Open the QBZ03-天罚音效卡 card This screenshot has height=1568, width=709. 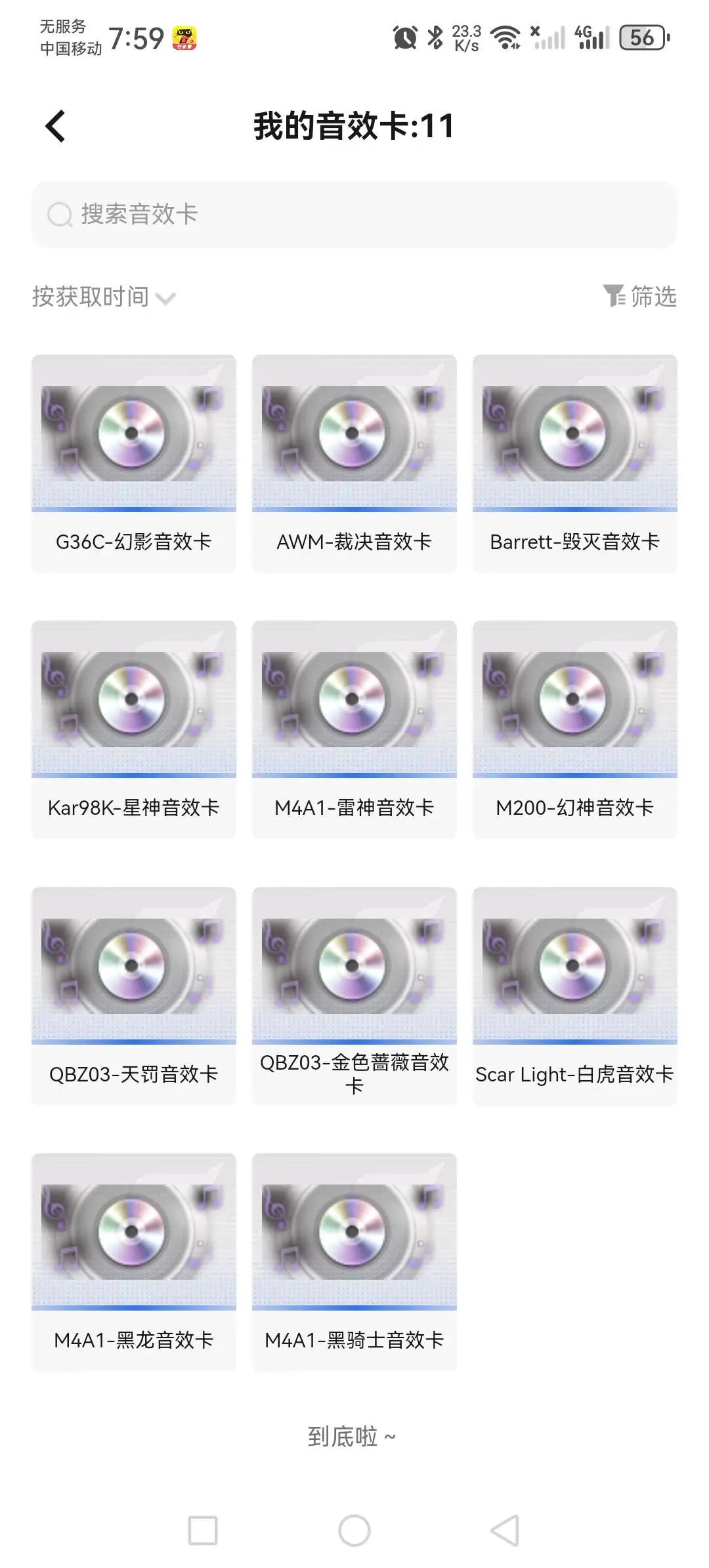pos(134,996)
